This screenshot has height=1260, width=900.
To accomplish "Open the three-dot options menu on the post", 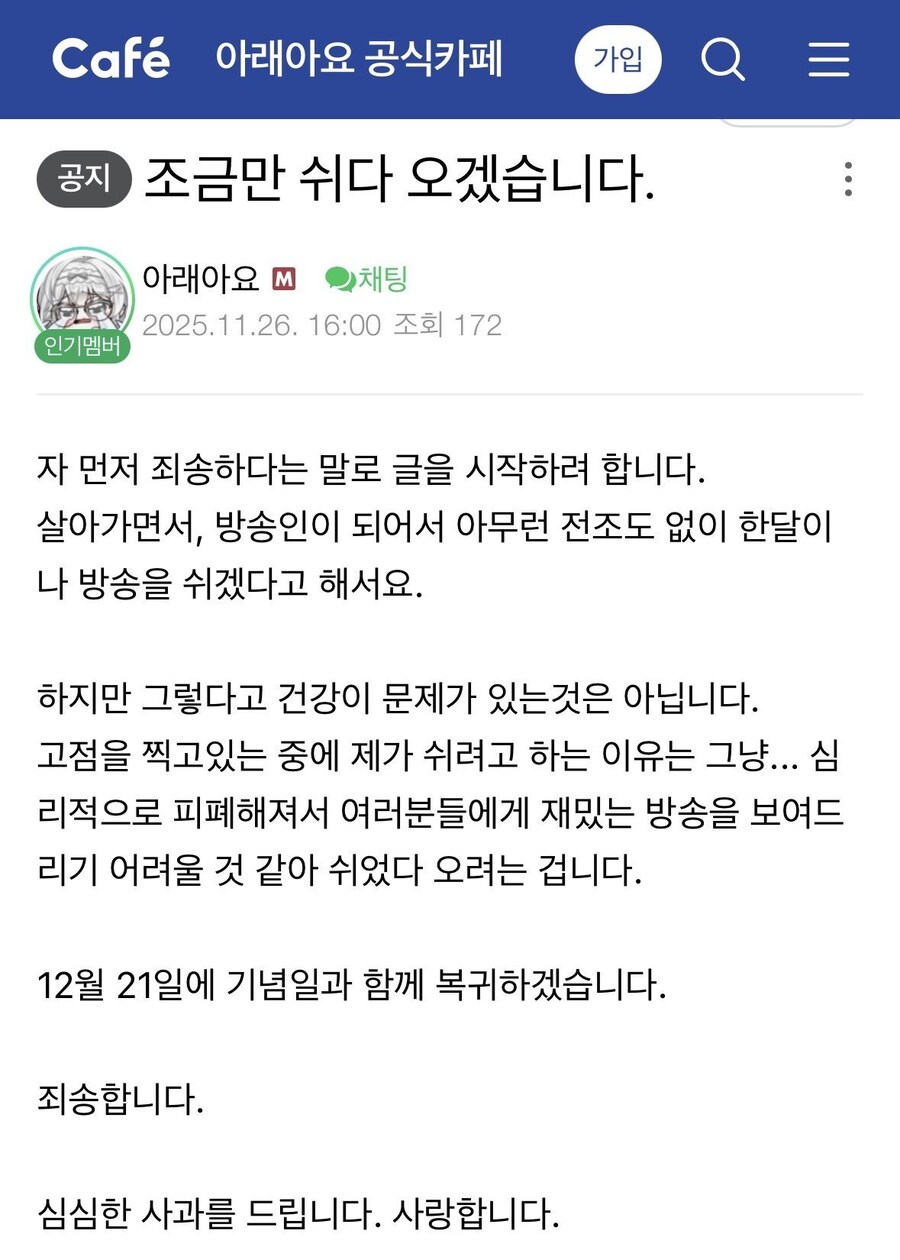I will (848, 180).
